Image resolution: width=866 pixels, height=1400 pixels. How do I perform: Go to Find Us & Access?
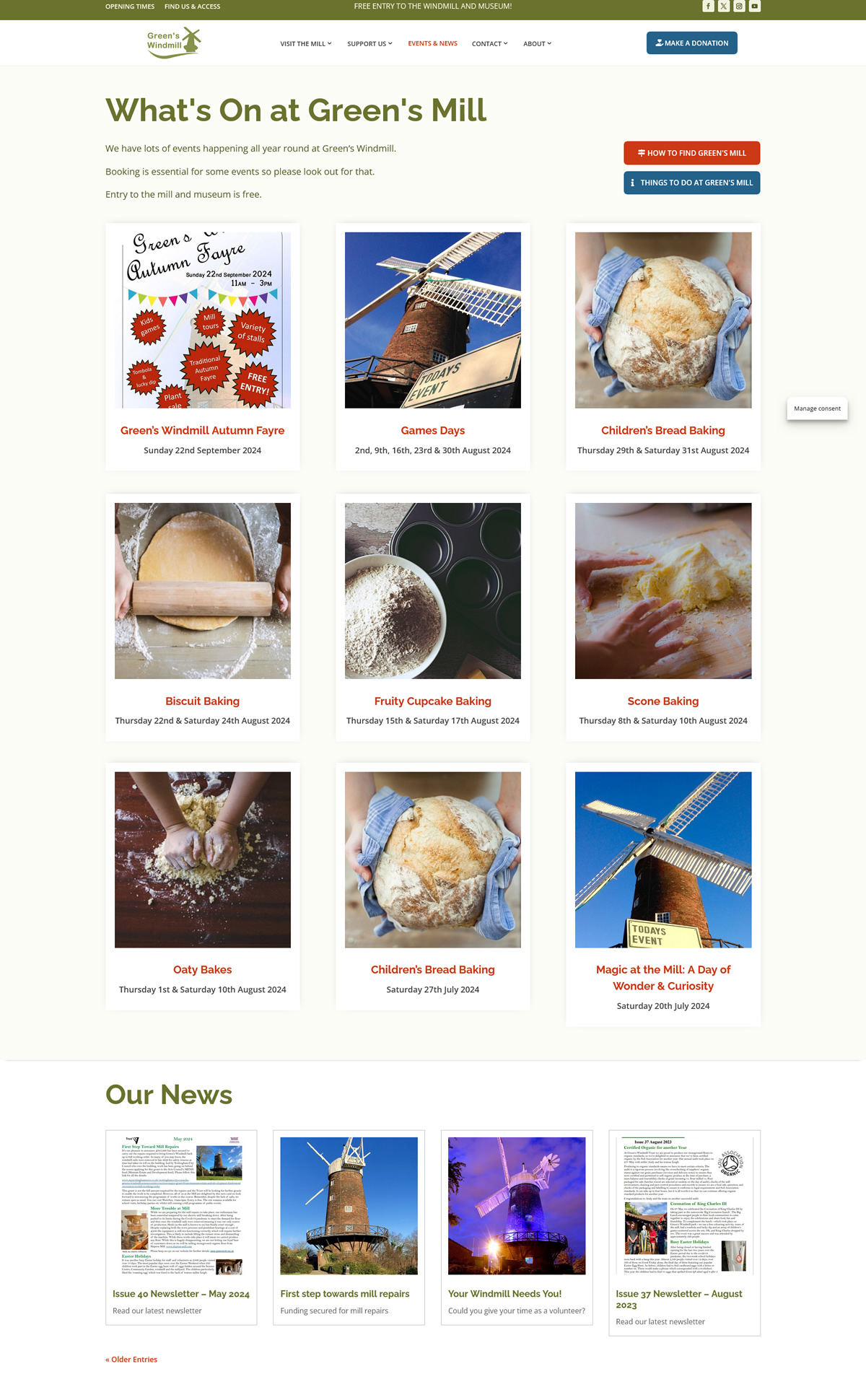[x=192, y=6]
